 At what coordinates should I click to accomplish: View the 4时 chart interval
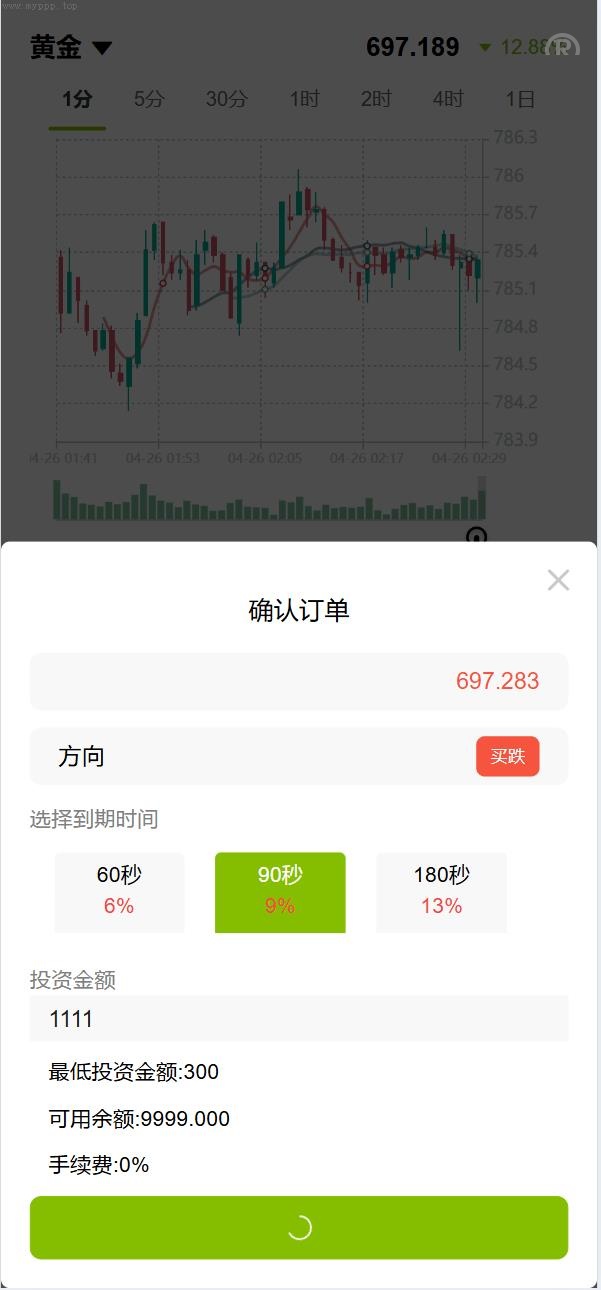449,99
